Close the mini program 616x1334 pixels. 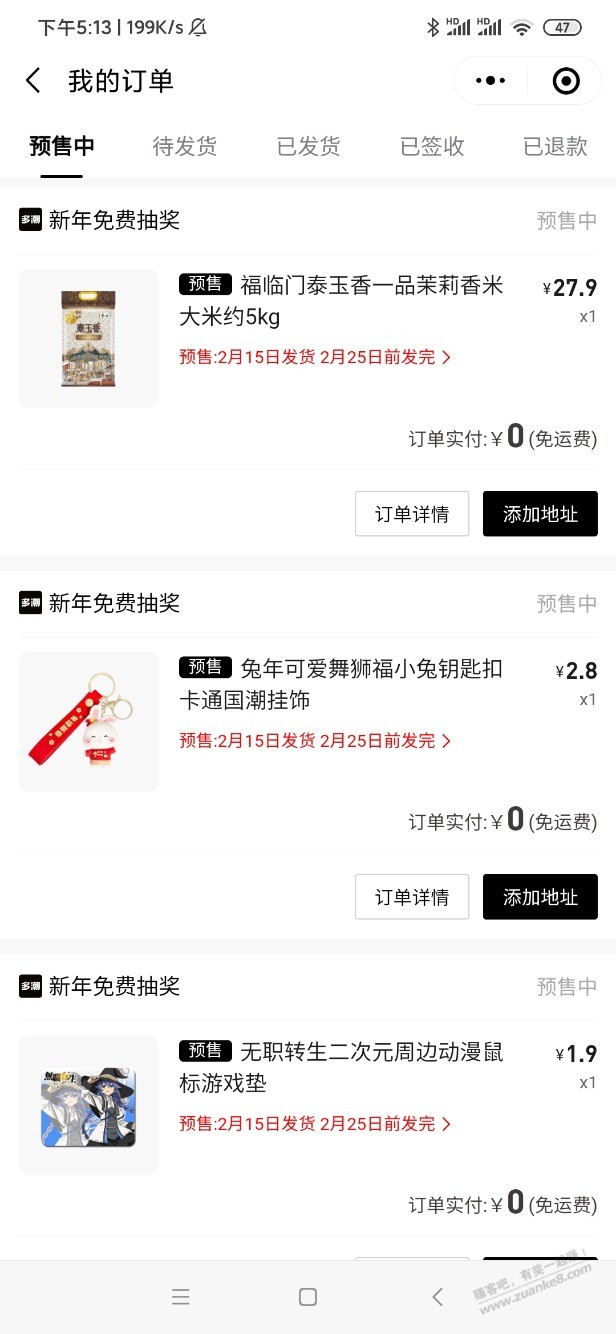pyautogui.click(x=566, y=81)
